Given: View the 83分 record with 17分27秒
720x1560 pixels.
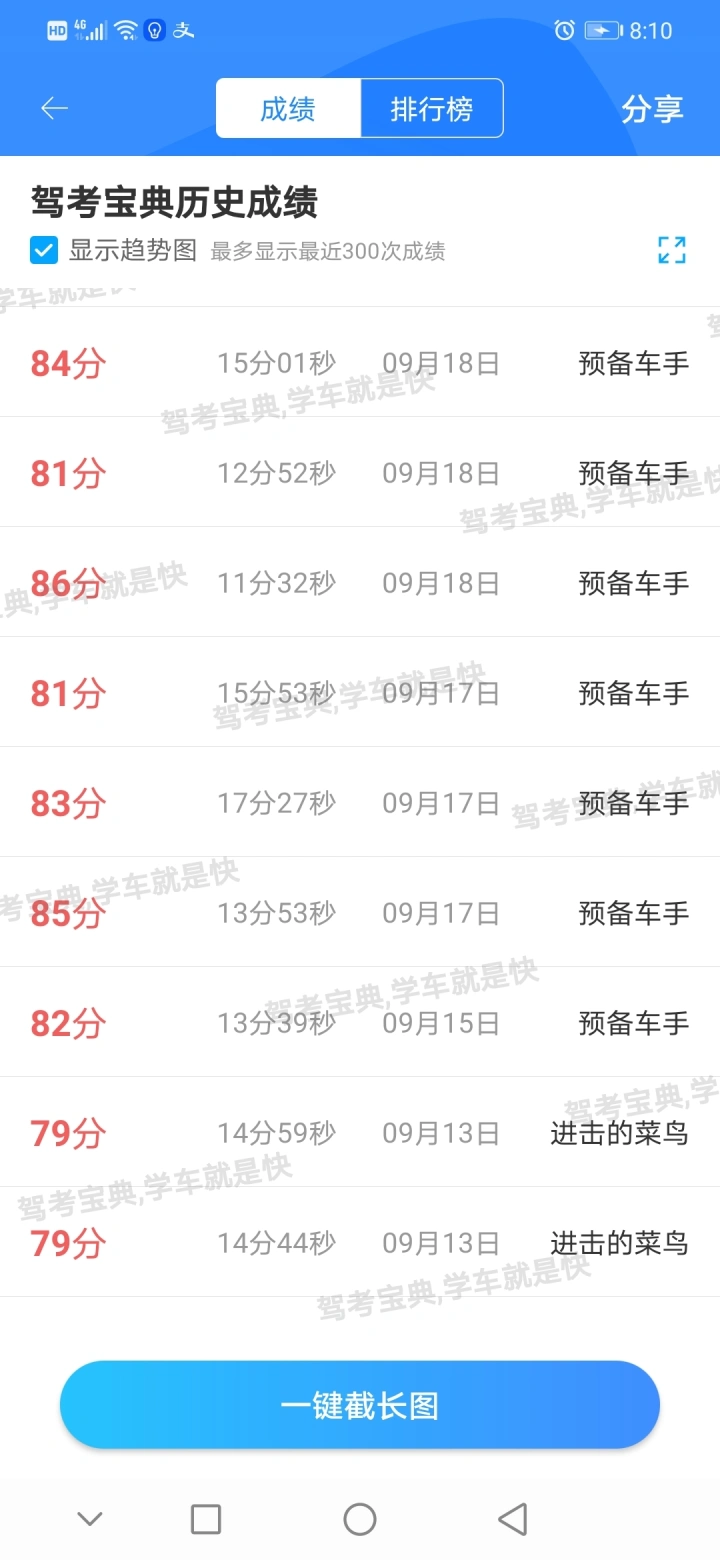Looking at the screenshot, I should [360, 802].
